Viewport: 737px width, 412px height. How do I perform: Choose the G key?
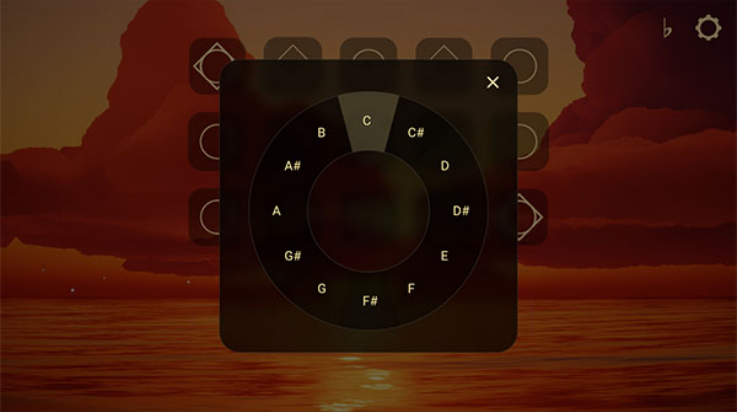(322, 289)
